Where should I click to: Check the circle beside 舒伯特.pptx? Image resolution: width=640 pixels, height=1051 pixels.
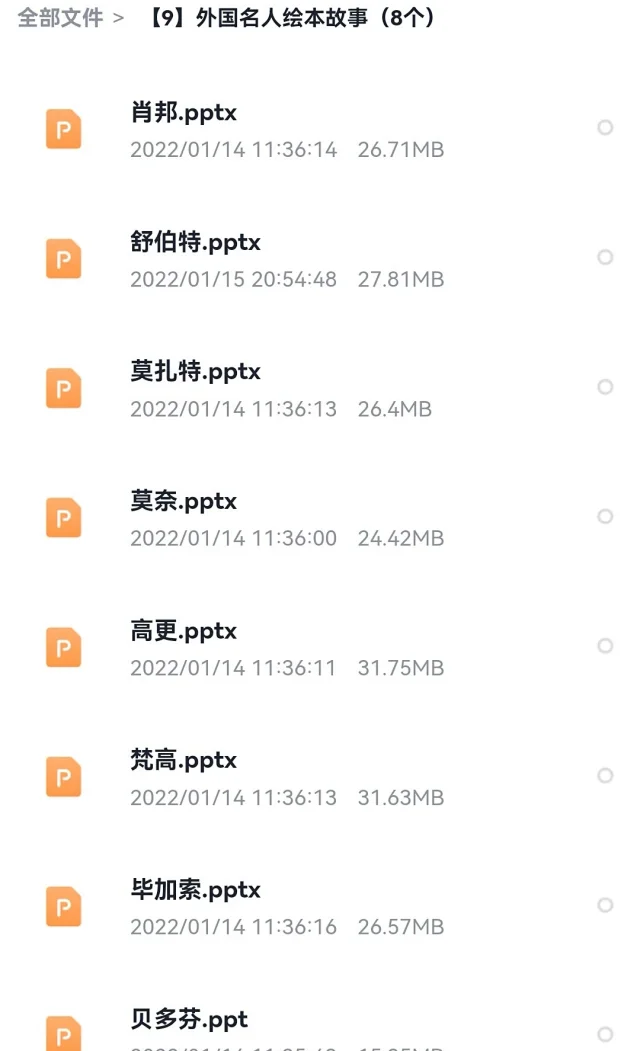point(605,257)
